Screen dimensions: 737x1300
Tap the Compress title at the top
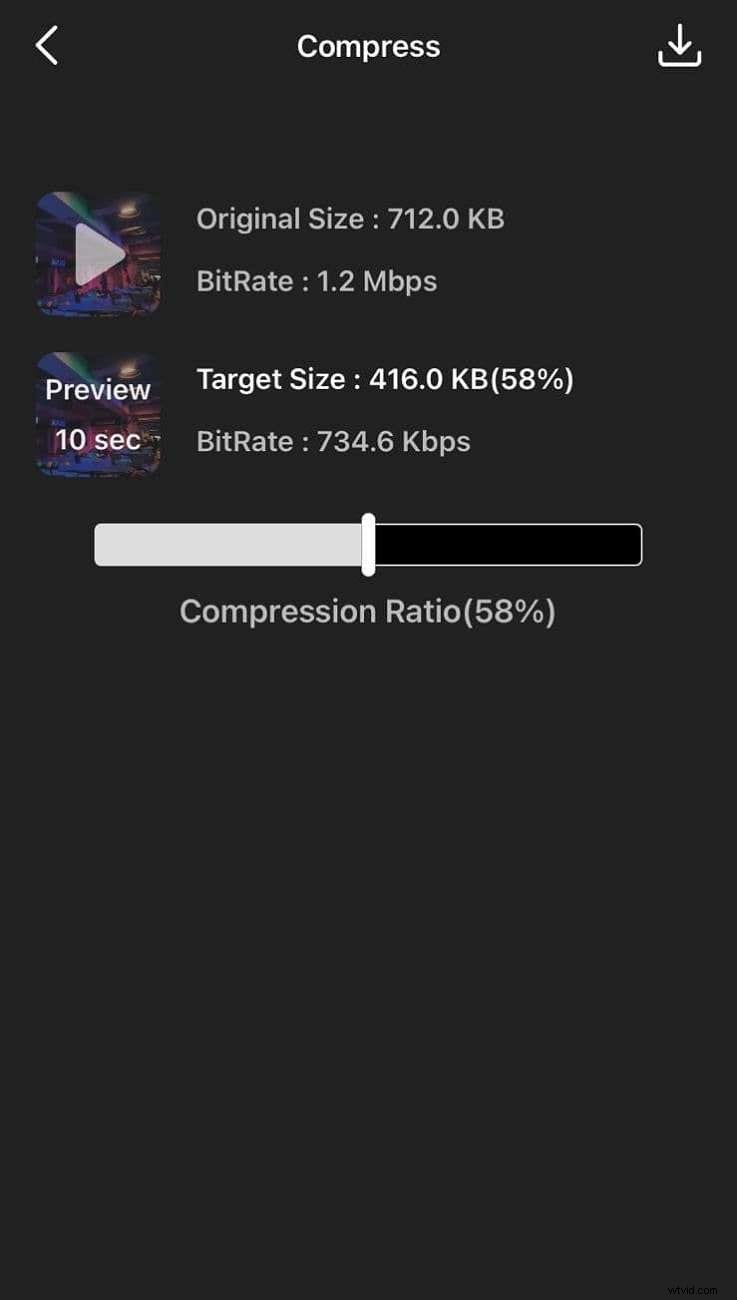368,46
